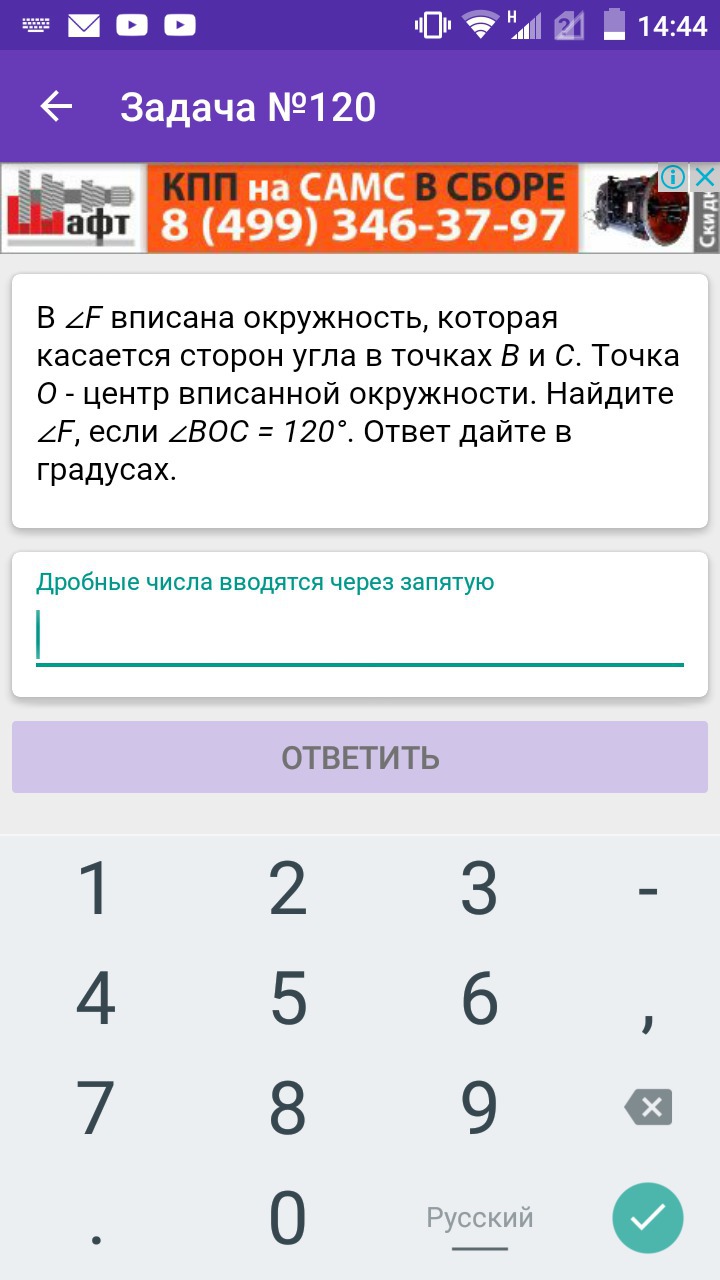Type digit 1 on keypad

pyautogui.click(x=95, y=888)
